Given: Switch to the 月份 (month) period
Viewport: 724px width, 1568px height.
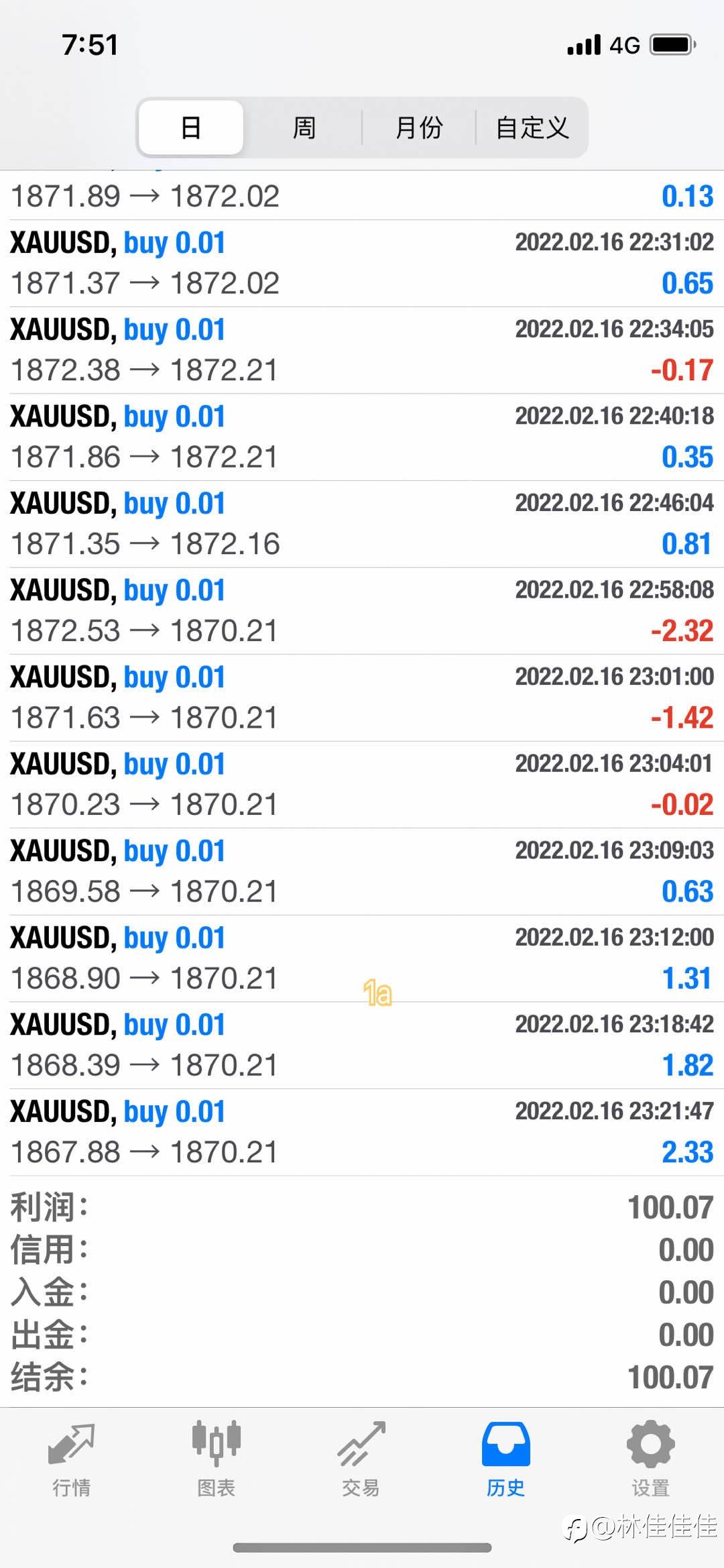Looking at the screenshot, I should (x=419, y=127).
